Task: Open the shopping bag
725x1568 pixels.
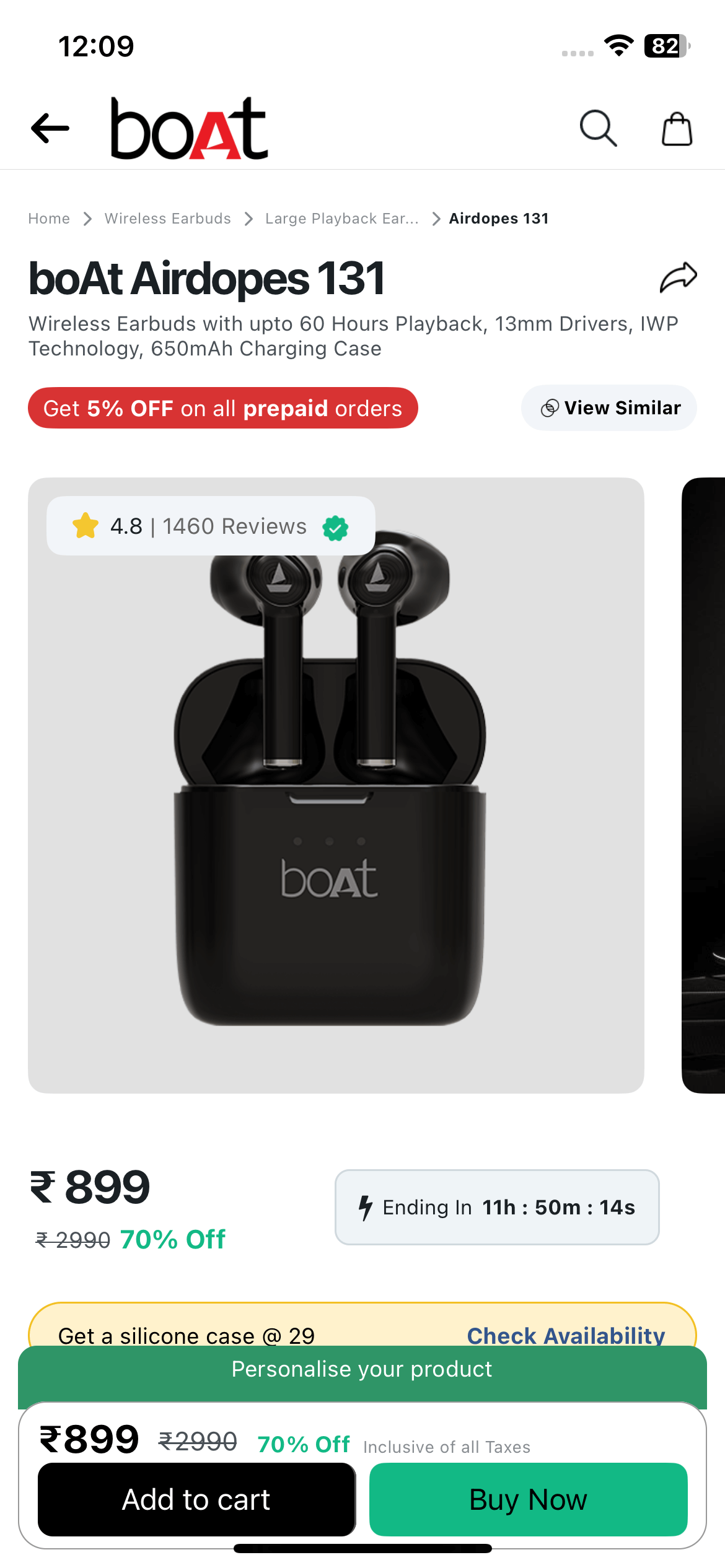Action: [677, 129]
